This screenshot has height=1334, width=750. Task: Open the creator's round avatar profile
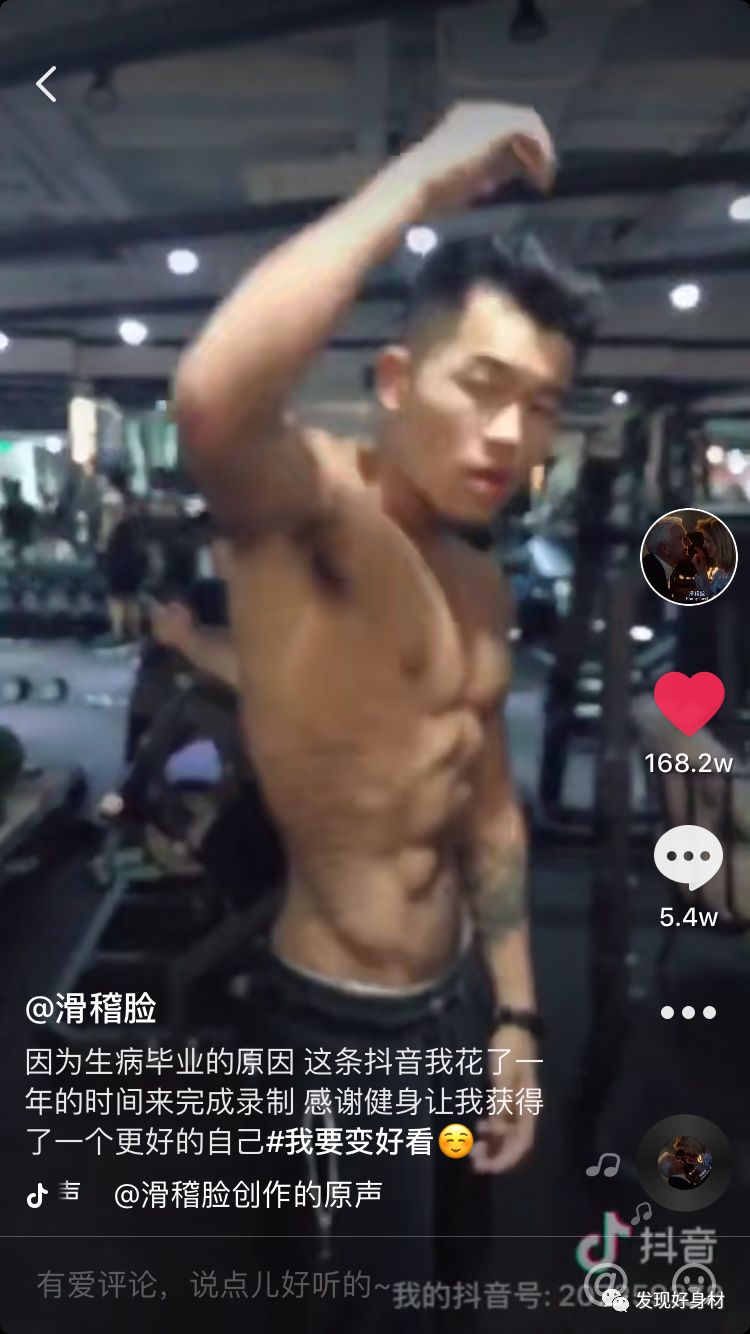point(688,557)
